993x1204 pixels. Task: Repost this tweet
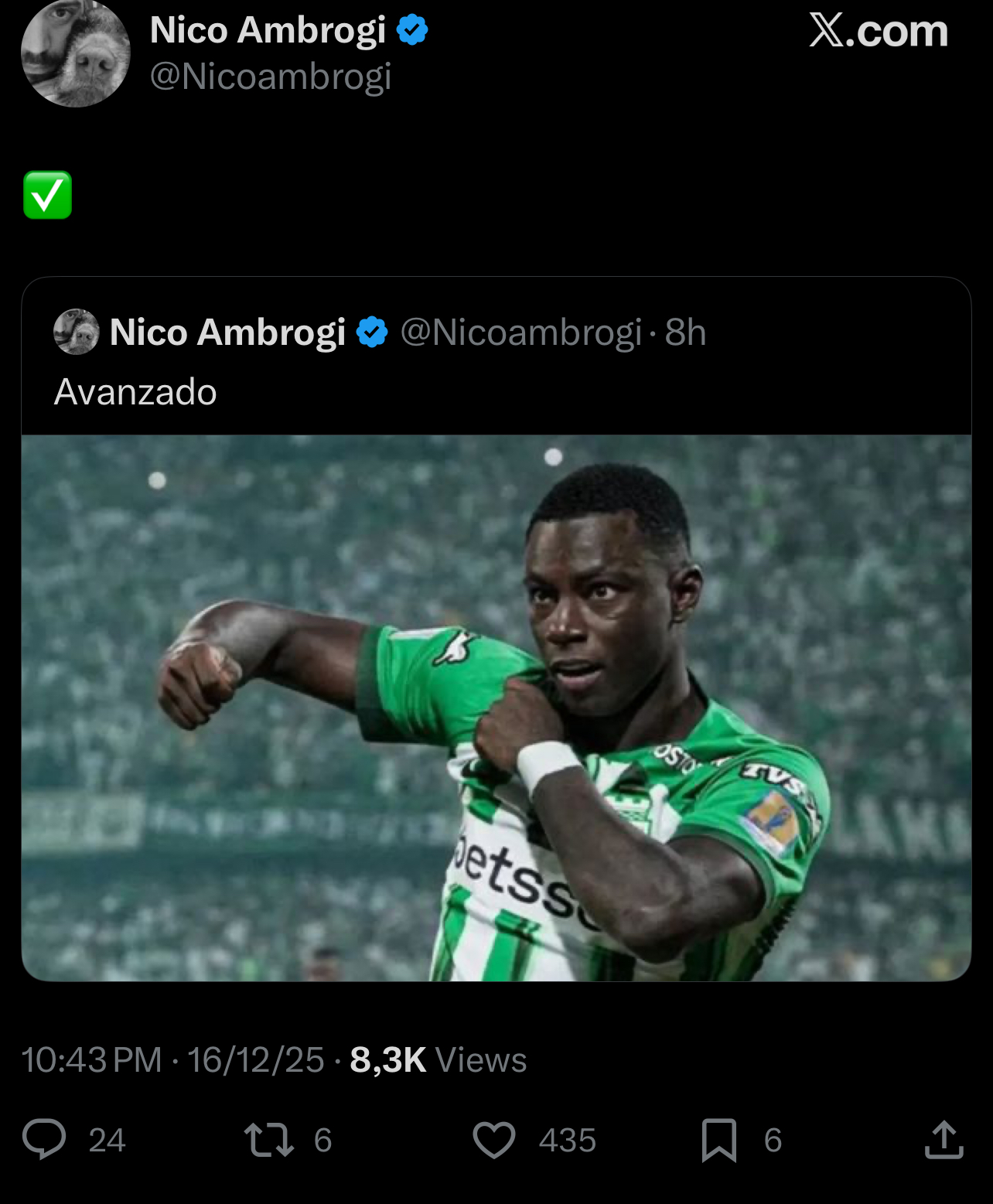click(268, 1139)
